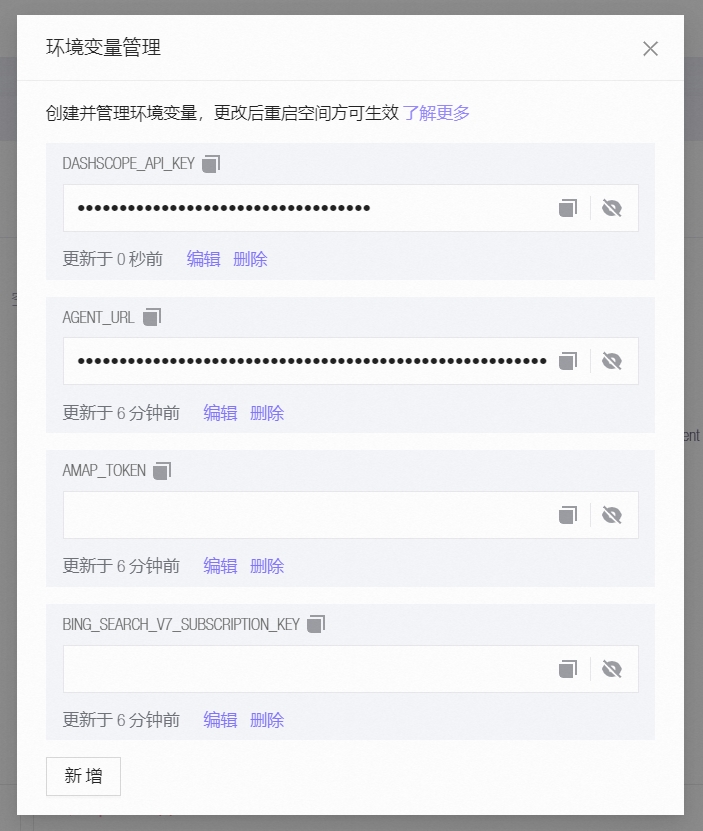Copy the DASHSCOPE_API_KEY value
This screenshot has width=703, height=831.
(568, 208)
